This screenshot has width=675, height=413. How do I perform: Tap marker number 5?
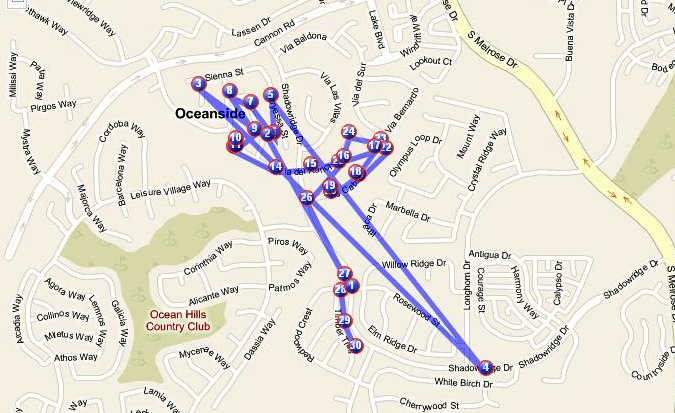(270, 95)
